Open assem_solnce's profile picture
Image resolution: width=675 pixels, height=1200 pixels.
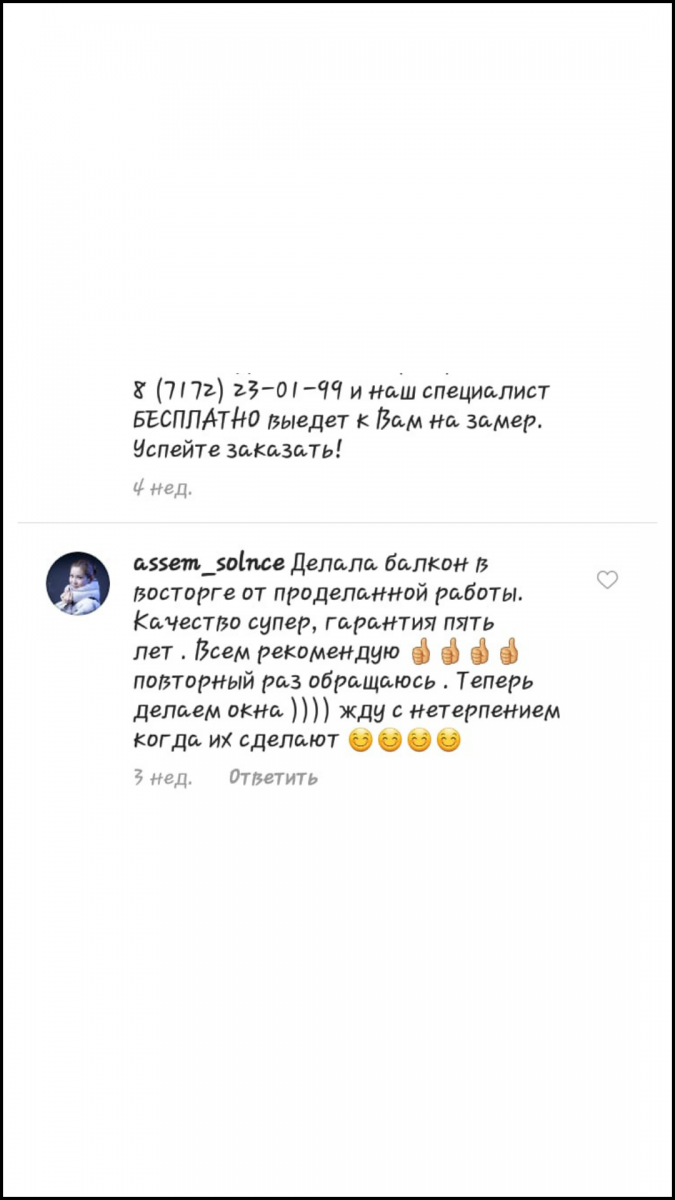[78, 583]
